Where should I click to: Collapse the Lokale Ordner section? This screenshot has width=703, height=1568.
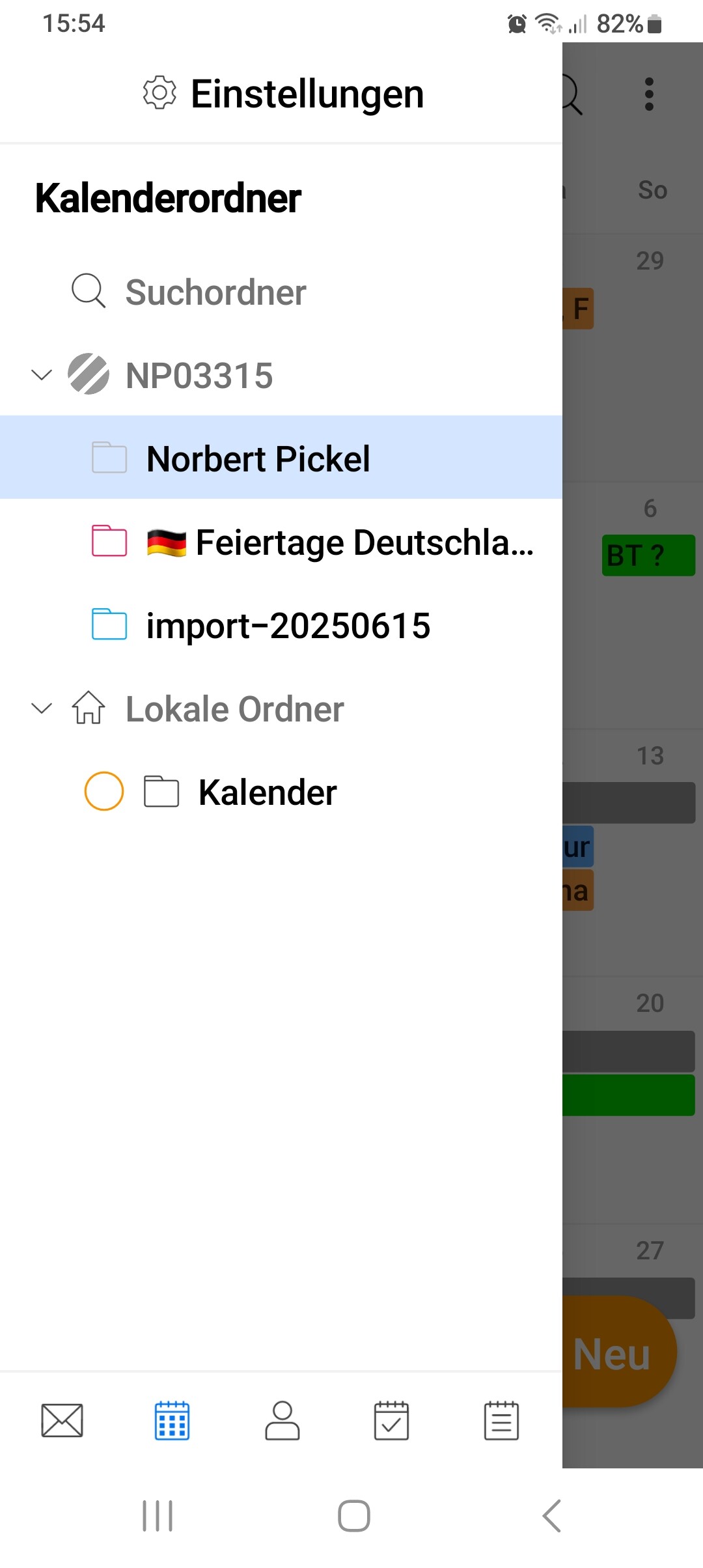[x=42, y=708]
